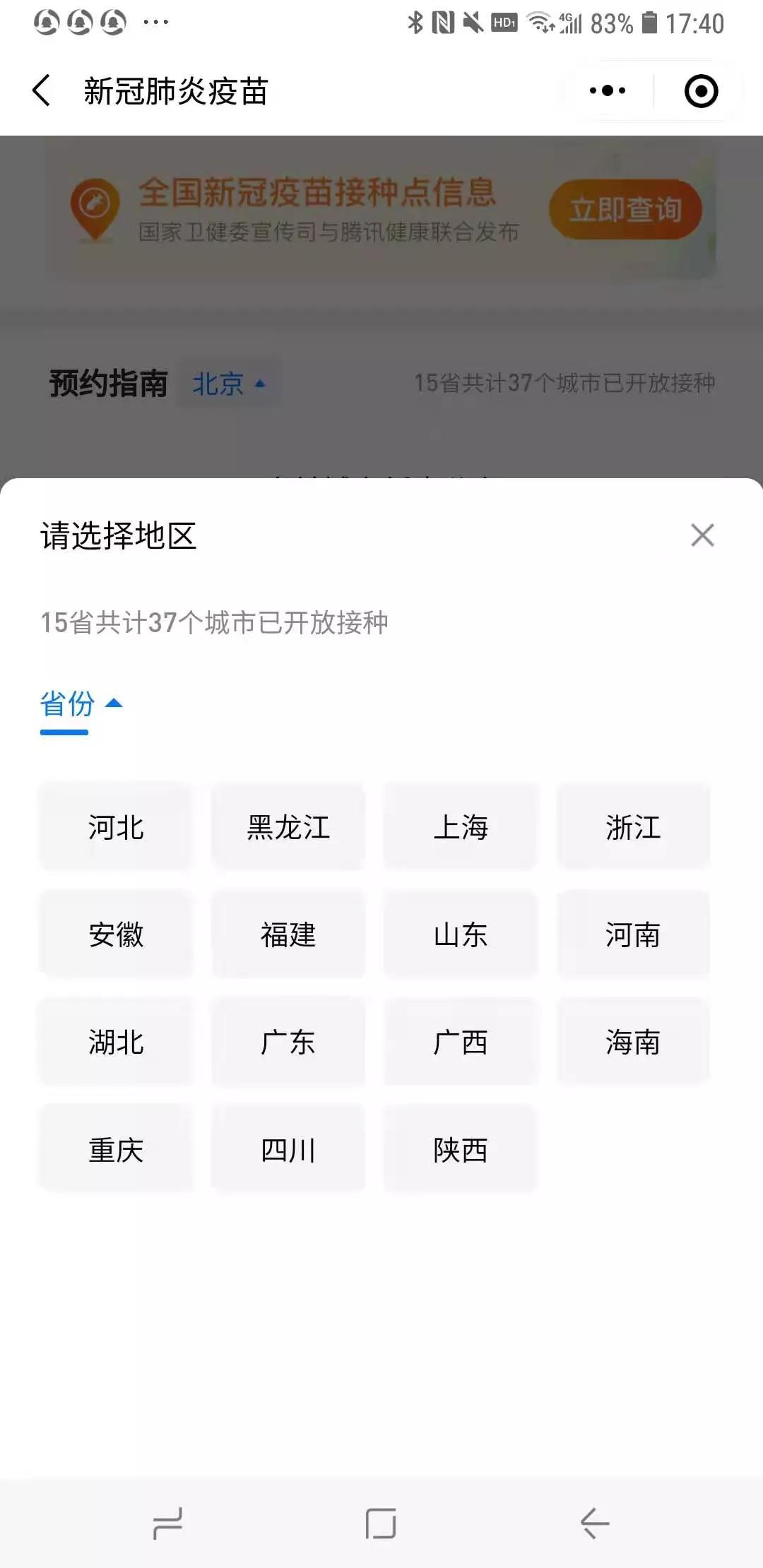Pick 上海 as the region
Viewport: 763px width, 1568px height.
[x=461, y=827]
